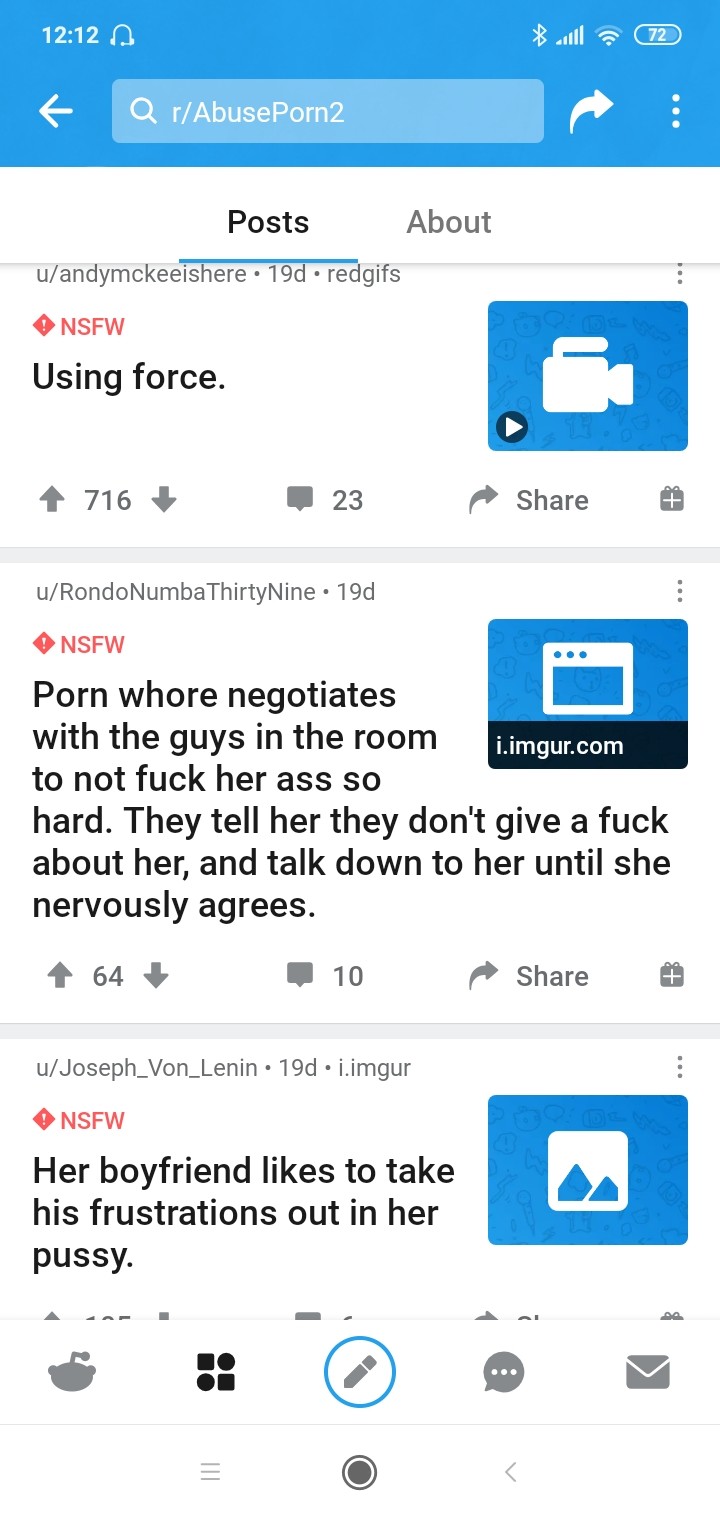The image size is (720, 1520).
Task: Go back using the header arrow
Action: 56,112
